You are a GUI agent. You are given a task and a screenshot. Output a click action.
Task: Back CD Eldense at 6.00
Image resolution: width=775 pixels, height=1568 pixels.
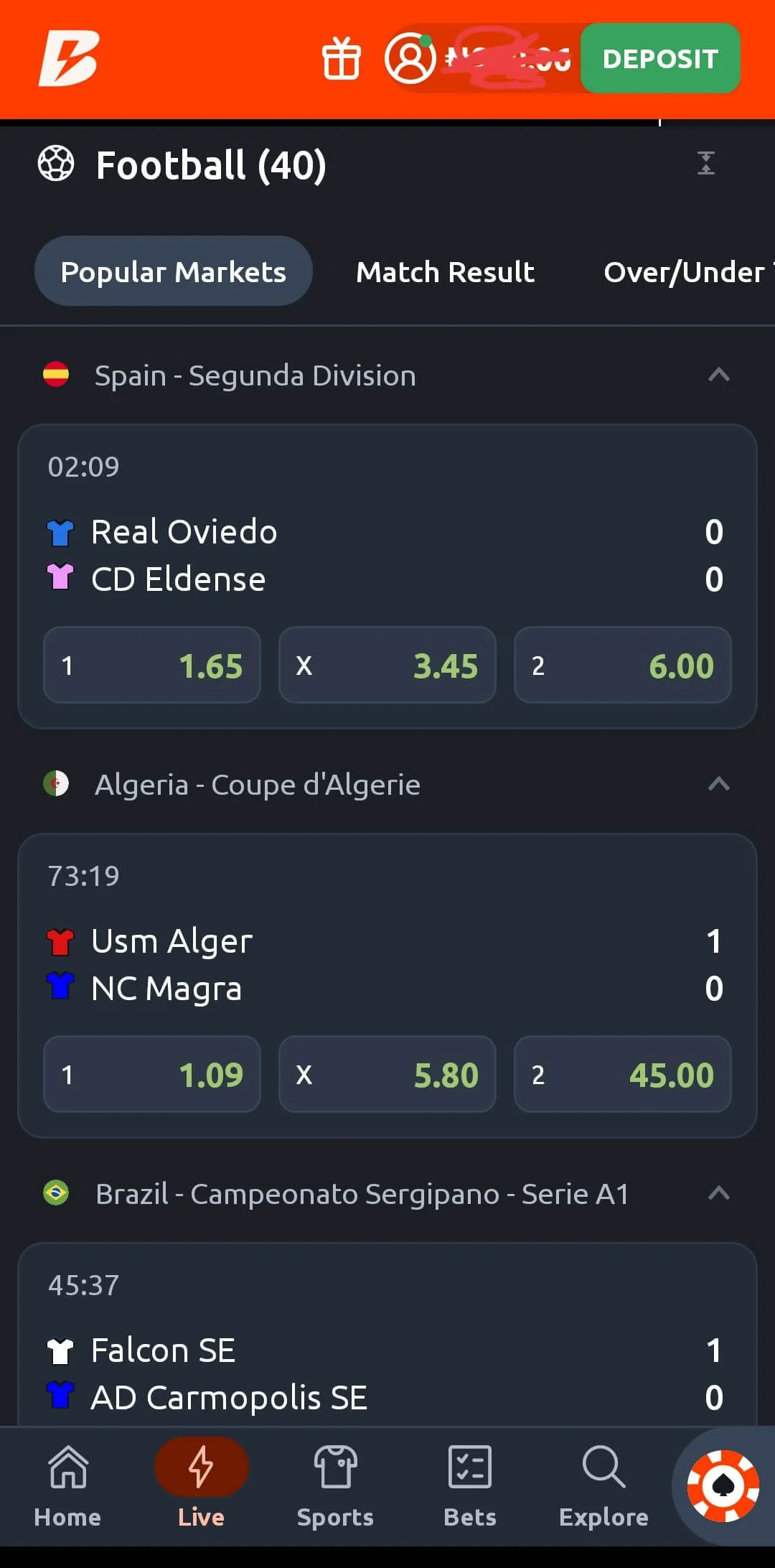point(622,665)
